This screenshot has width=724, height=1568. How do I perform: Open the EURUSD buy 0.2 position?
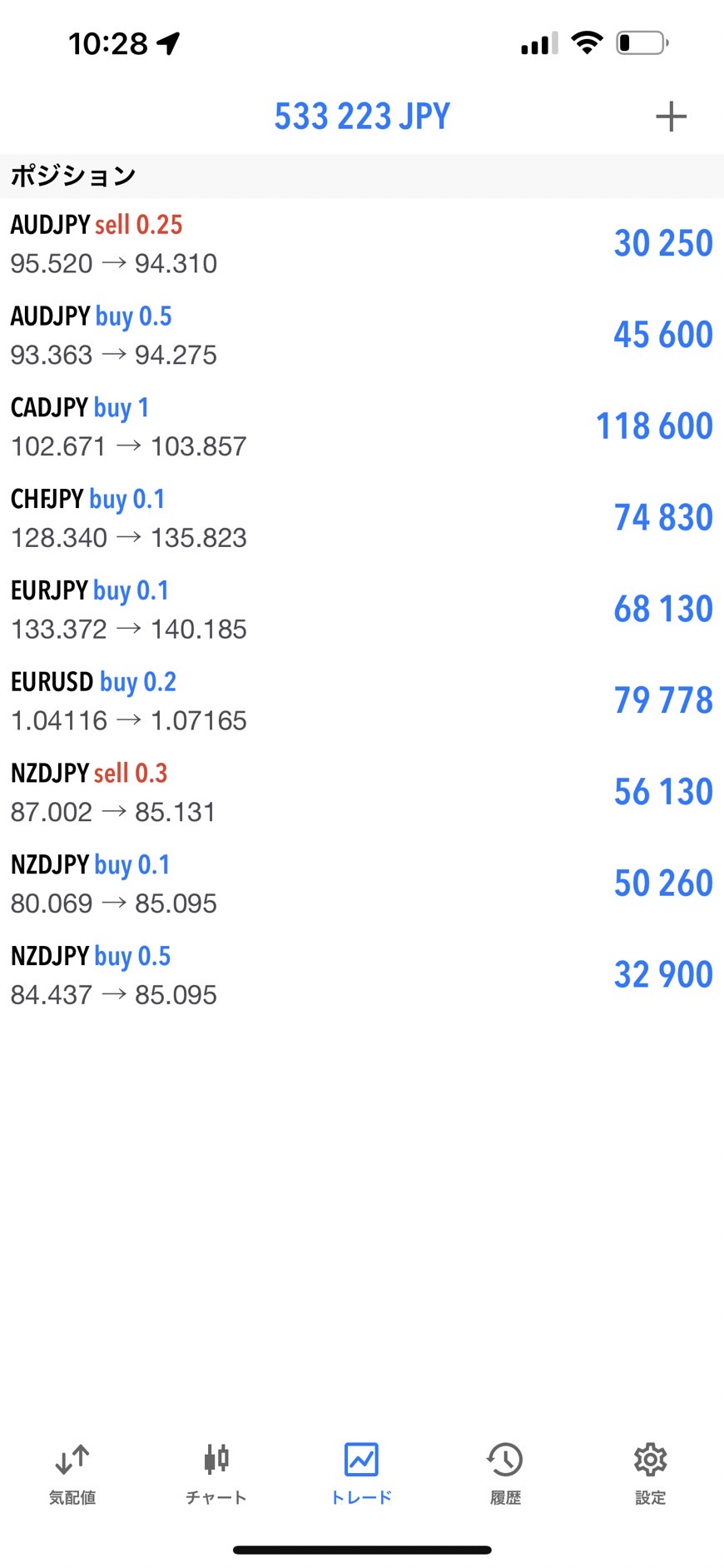pyautogui.click(x=362, y=701)
